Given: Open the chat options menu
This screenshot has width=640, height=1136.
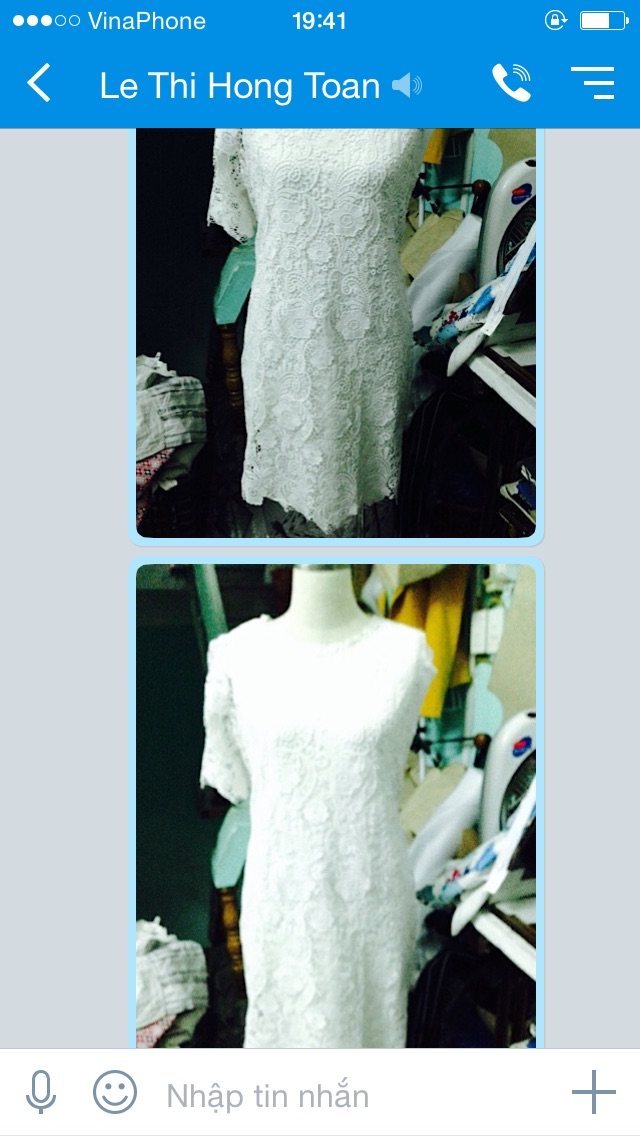Looking at the screenshot, I should [x=592, y=84].
